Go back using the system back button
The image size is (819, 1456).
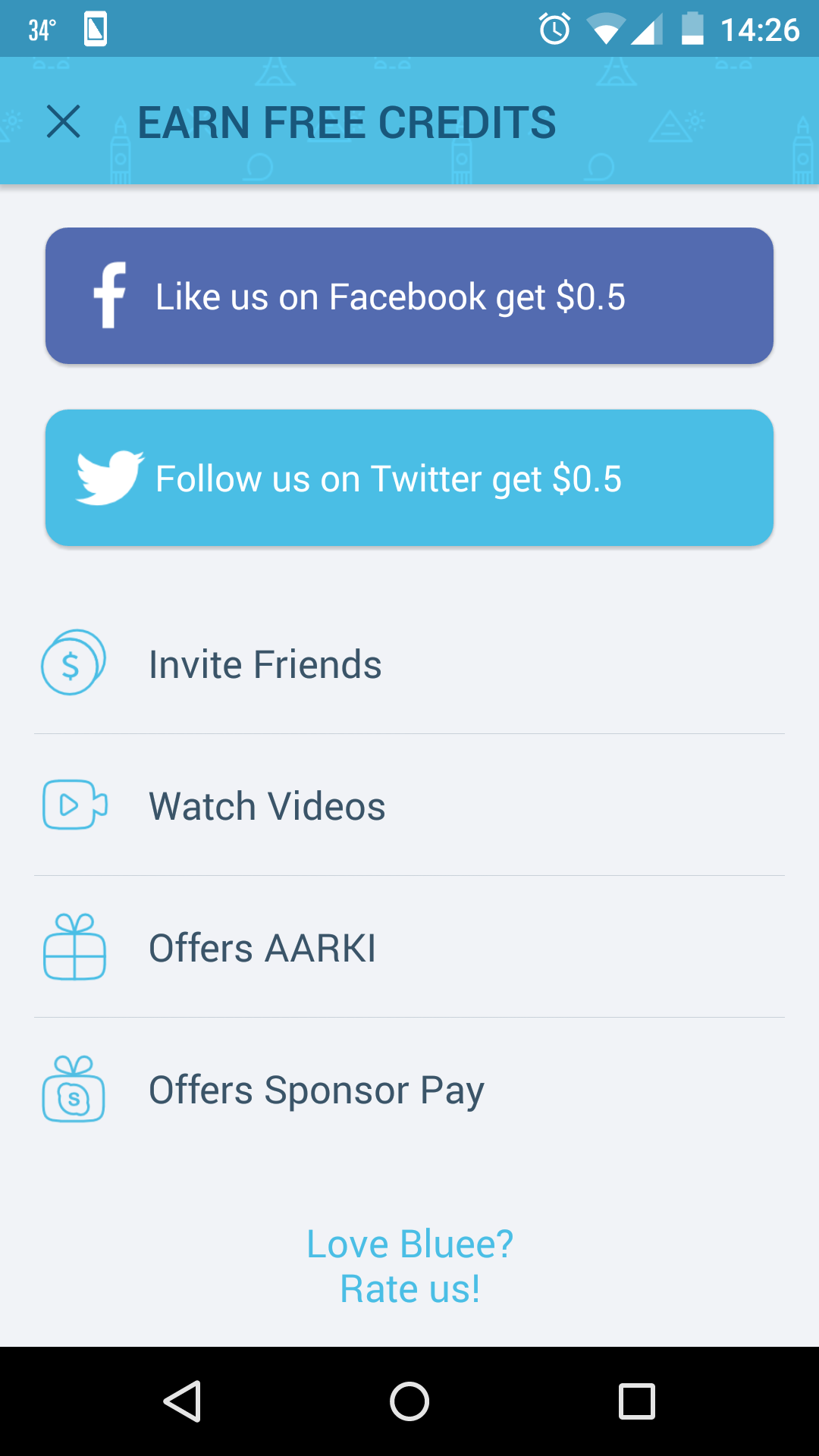click(x=182, y=1401)
